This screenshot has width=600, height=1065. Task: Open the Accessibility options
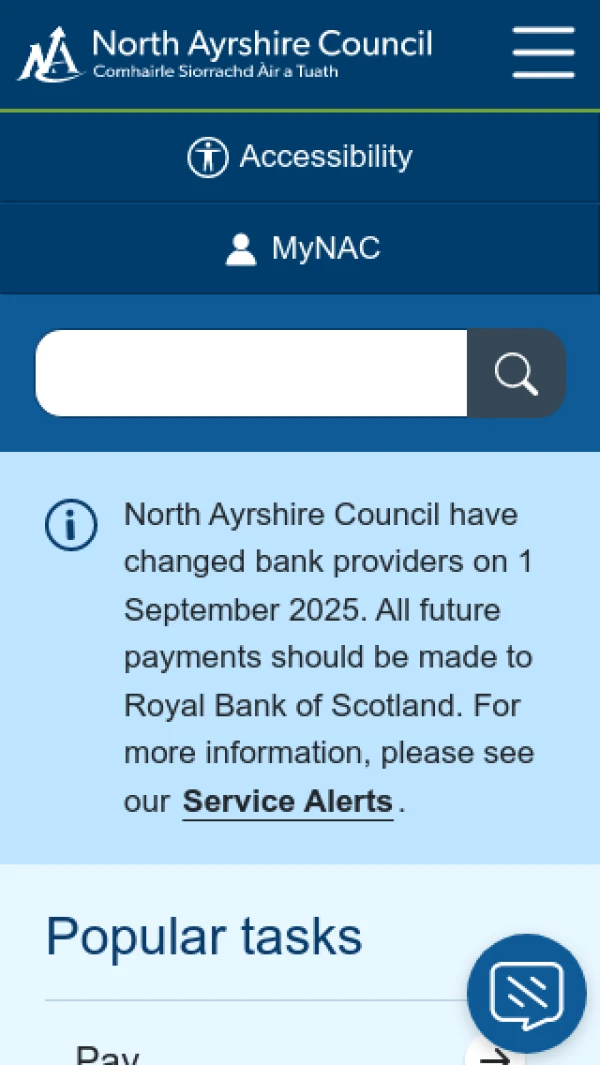pyautogui.click(x=300, y=157)
